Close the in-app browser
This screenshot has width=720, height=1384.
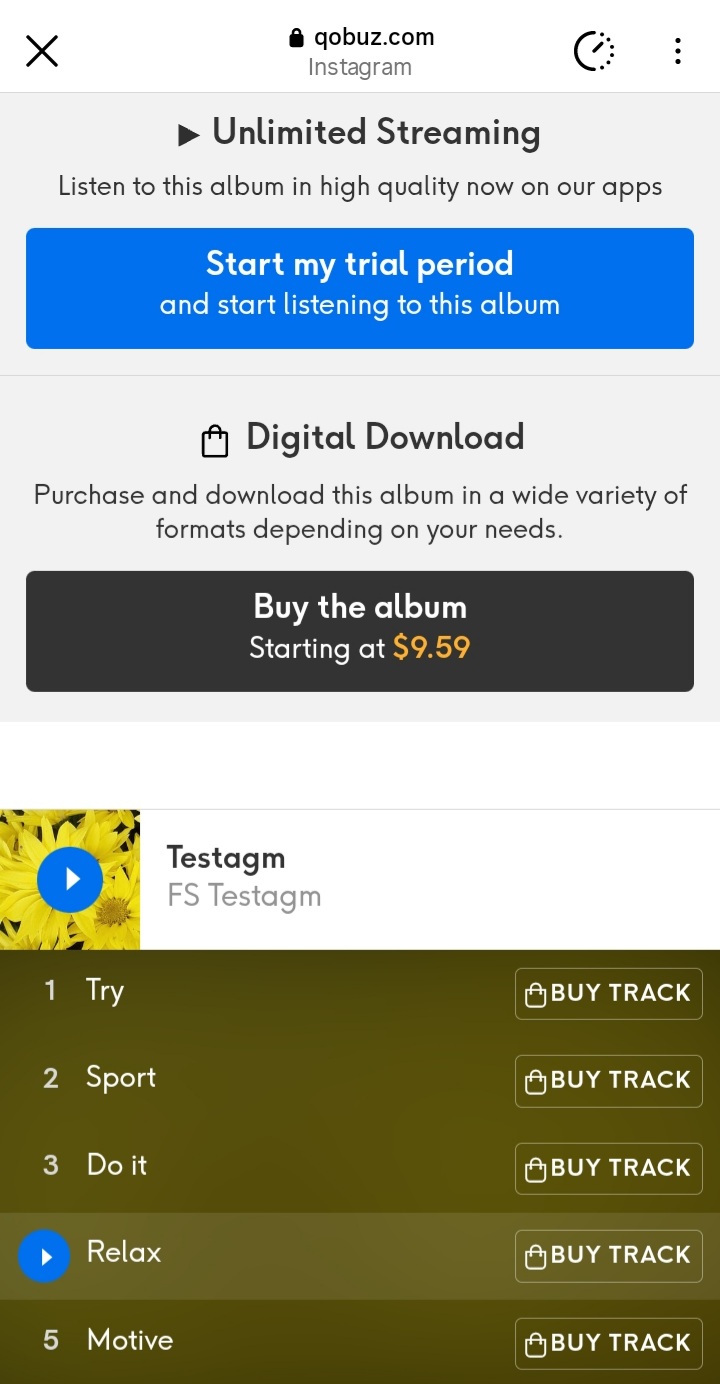(x=42, y=51)
